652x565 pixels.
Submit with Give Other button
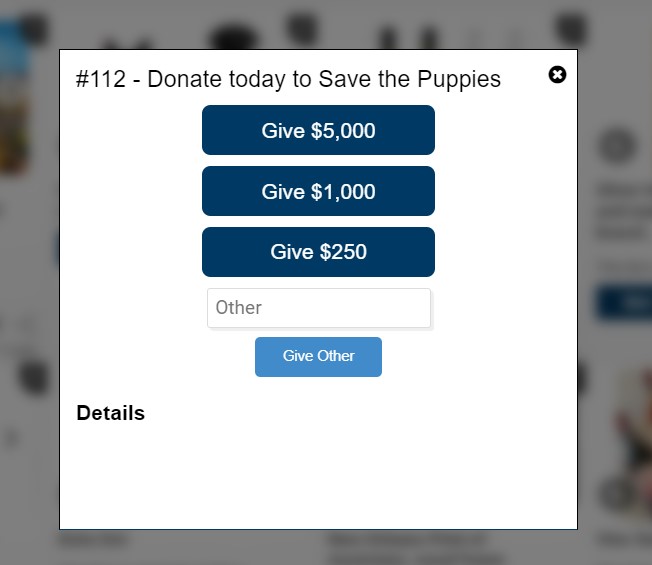pyautogui.click(x=318, y=357)
